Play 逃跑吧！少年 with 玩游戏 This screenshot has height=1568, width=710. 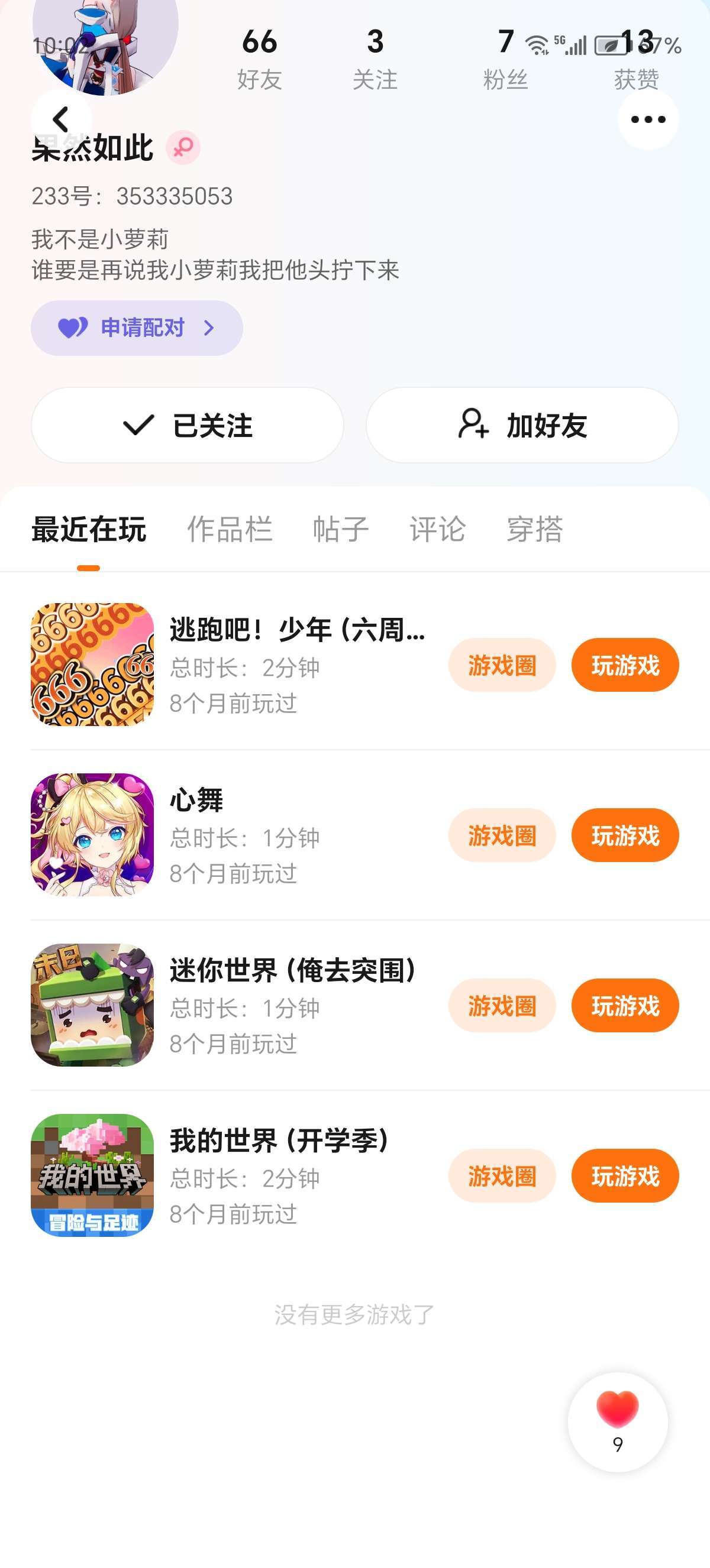625,665
